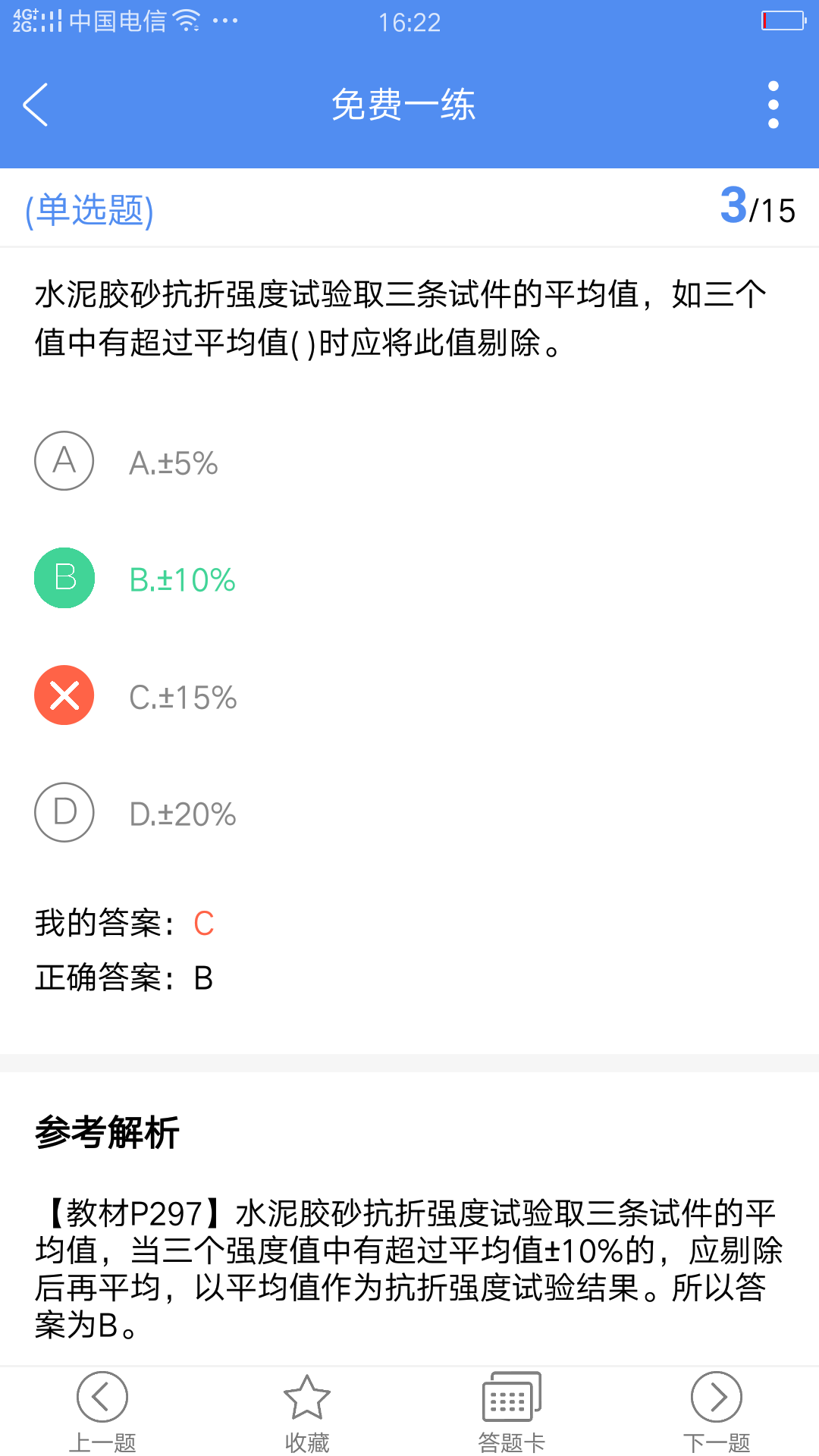Tap the red X on option C
Viewport: 819px width, 1456px height.
pyautogui.click(x=63, y=695)
